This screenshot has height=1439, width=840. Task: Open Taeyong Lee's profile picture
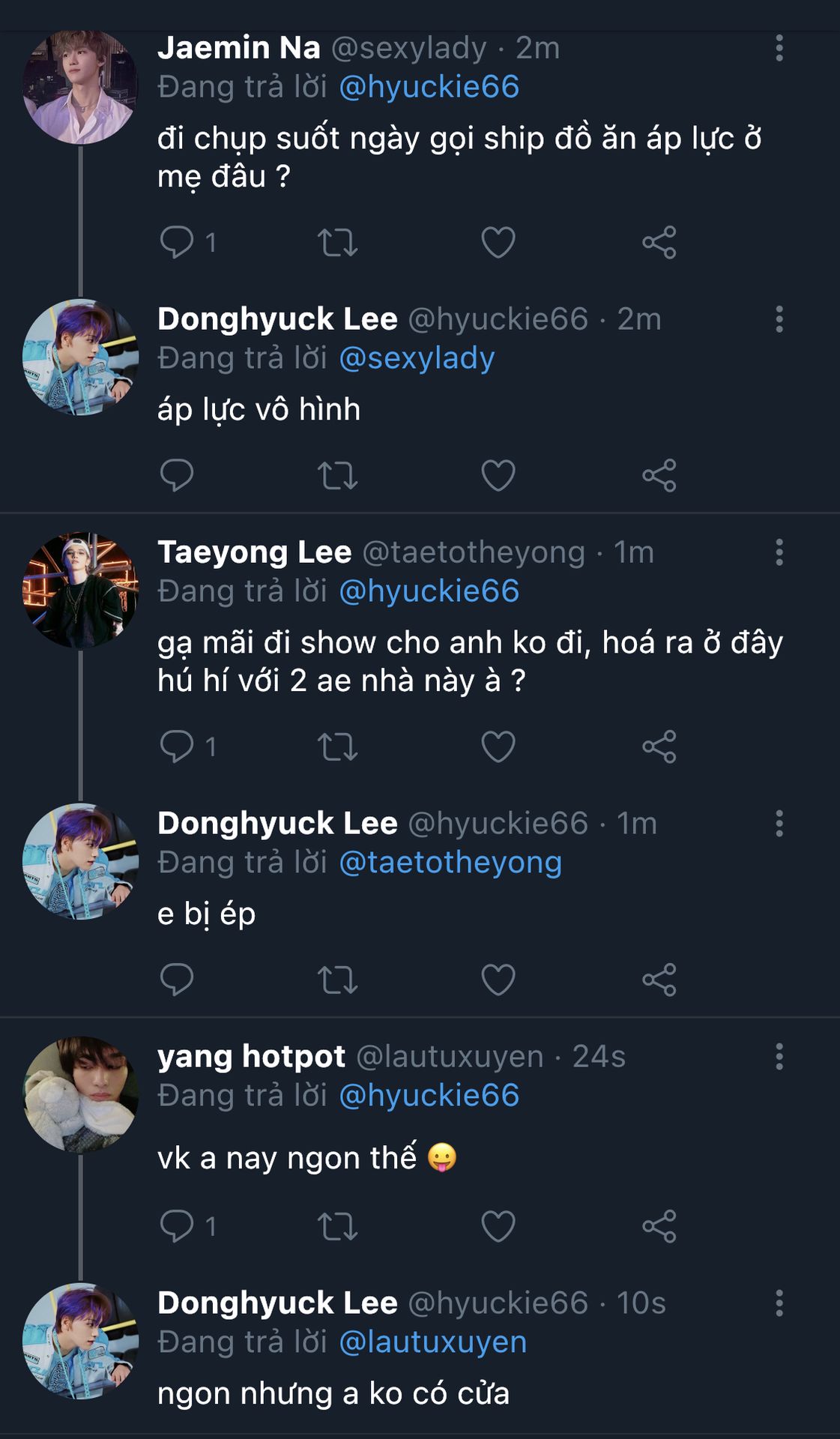click(80, 591)
